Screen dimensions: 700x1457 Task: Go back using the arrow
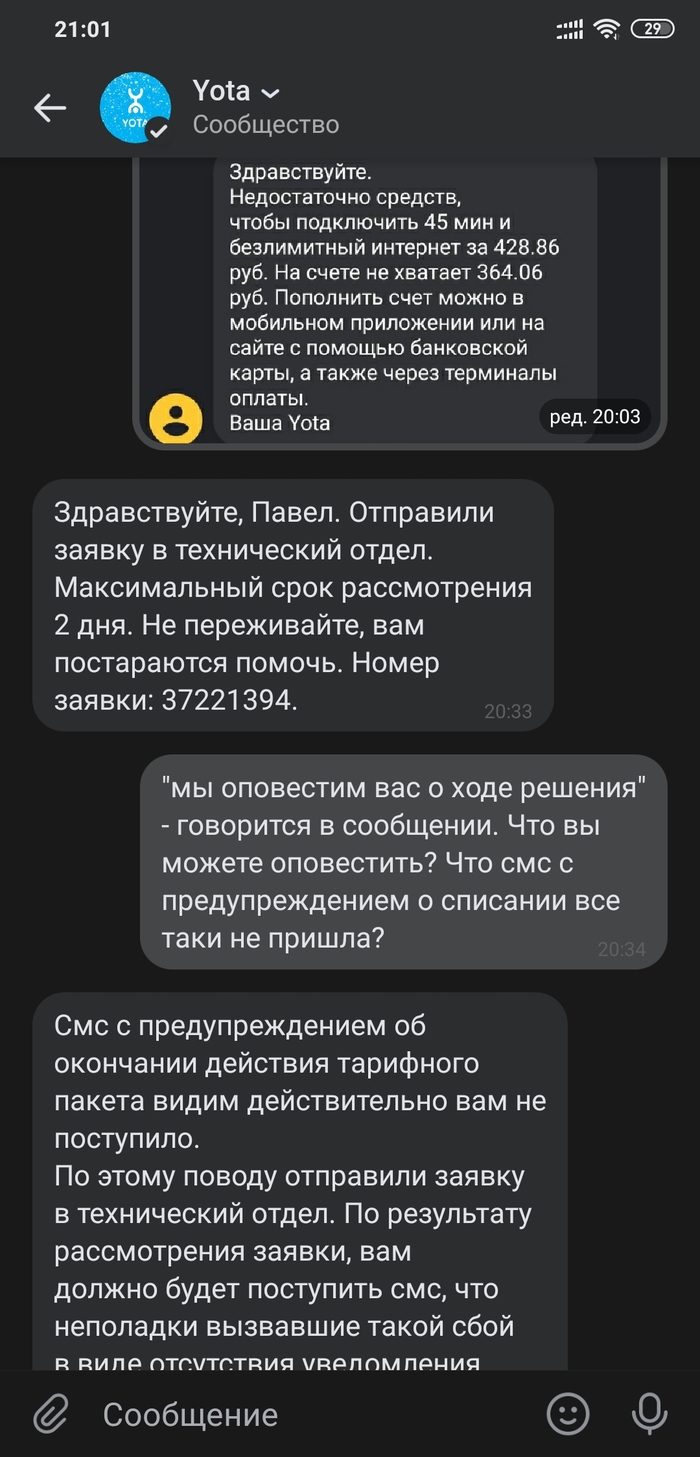(x=50, y=108)
